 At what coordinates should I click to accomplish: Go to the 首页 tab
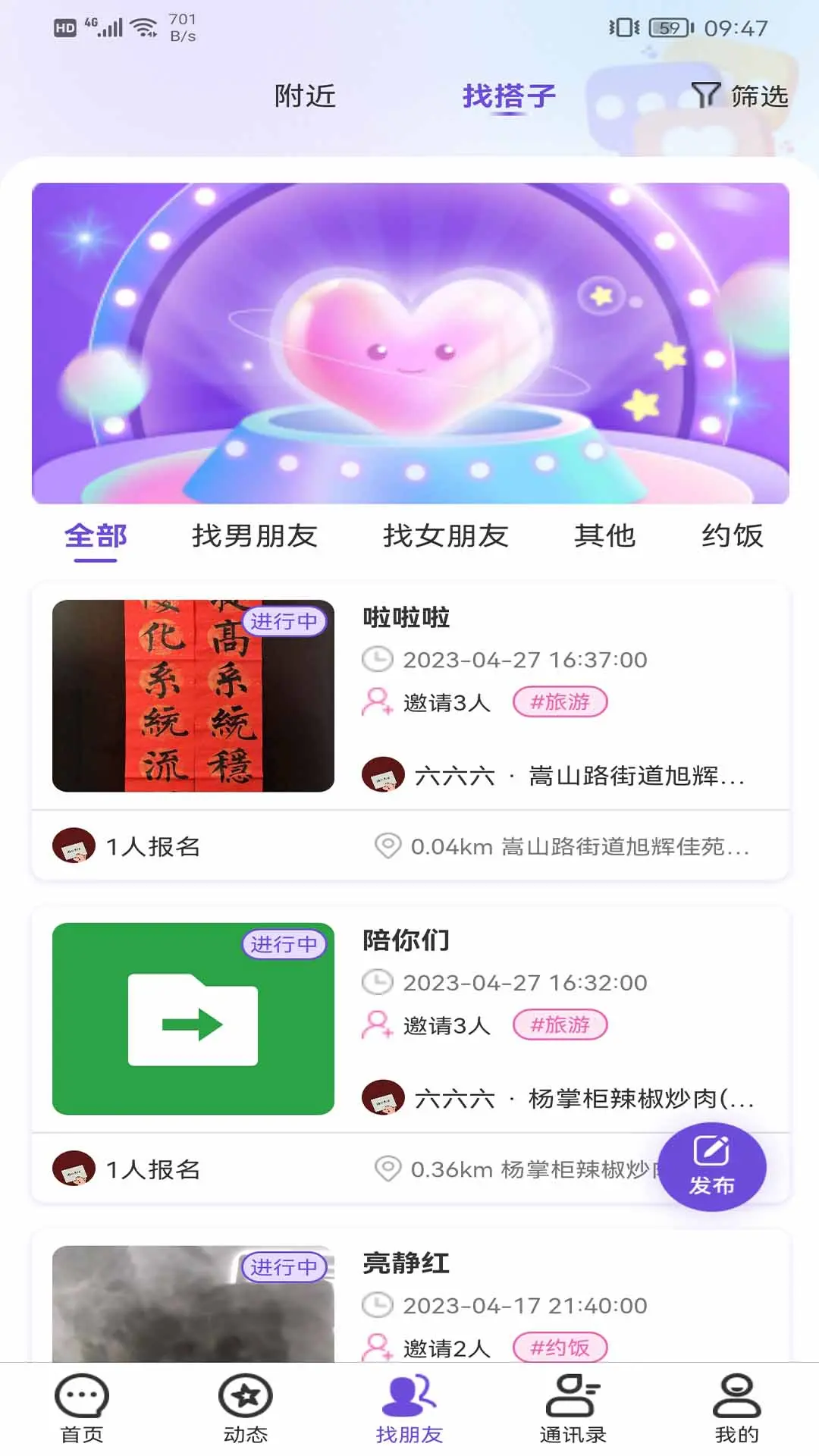pyautogui.click(x=82, y=1409)
